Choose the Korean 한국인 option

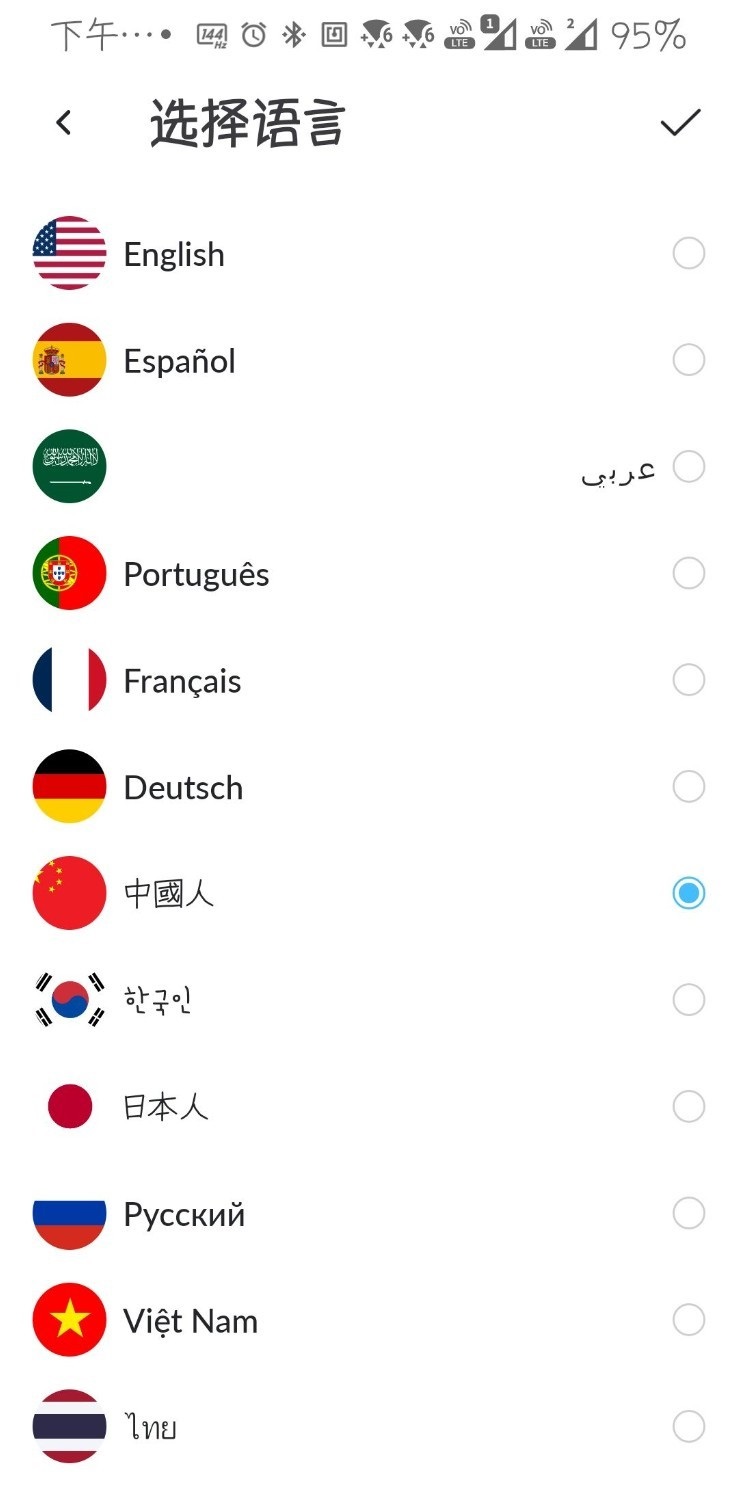point(688,1000)
